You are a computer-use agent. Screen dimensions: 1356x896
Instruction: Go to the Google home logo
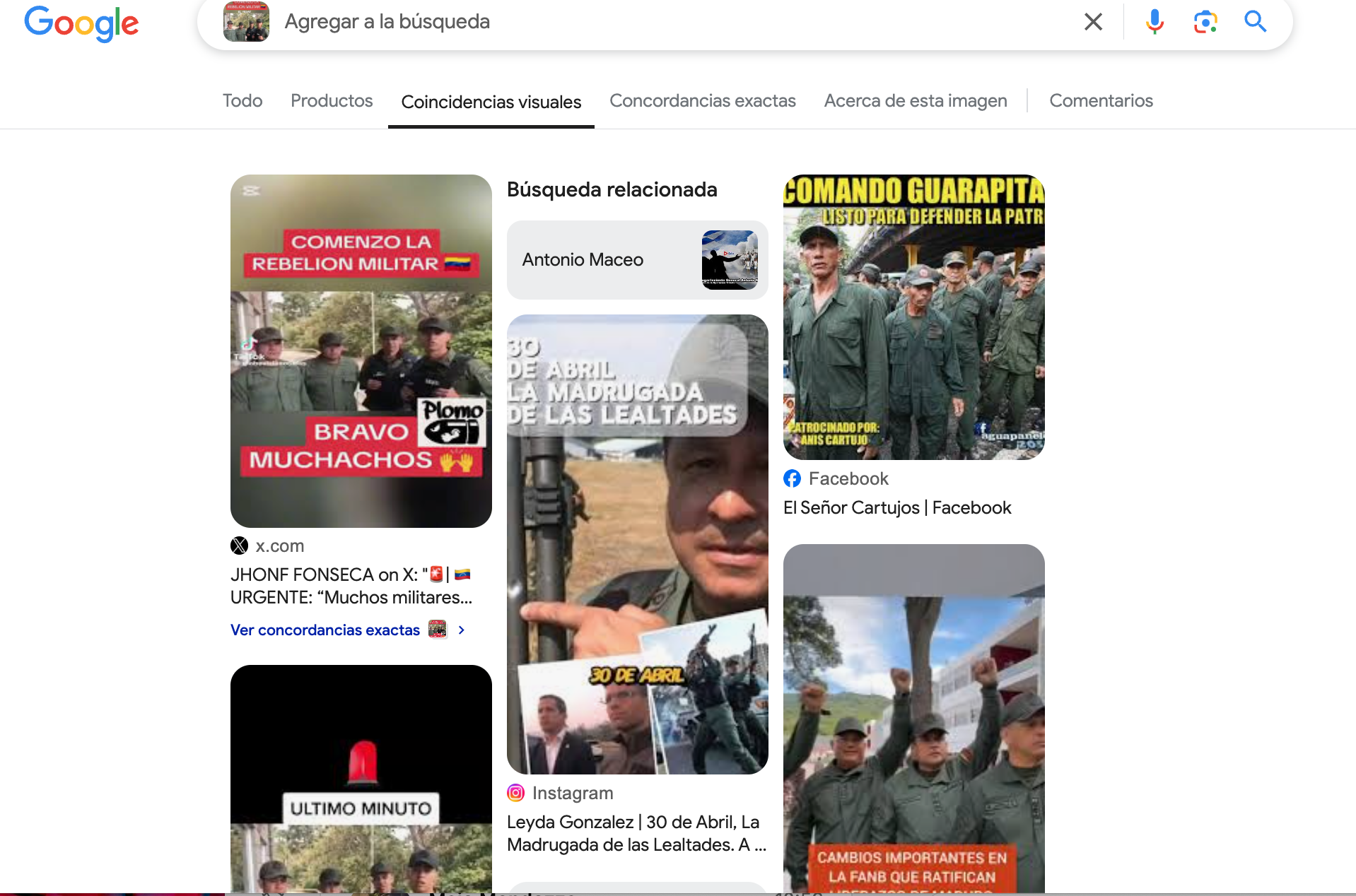tap(81, 23)
